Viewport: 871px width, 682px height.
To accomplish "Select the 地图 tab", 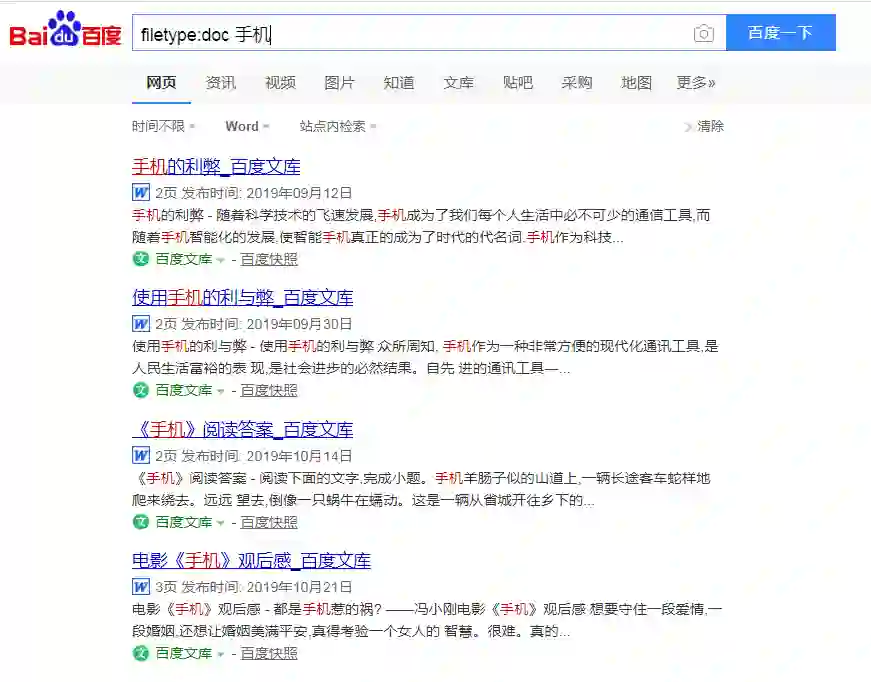I will [x=636, y=83].
